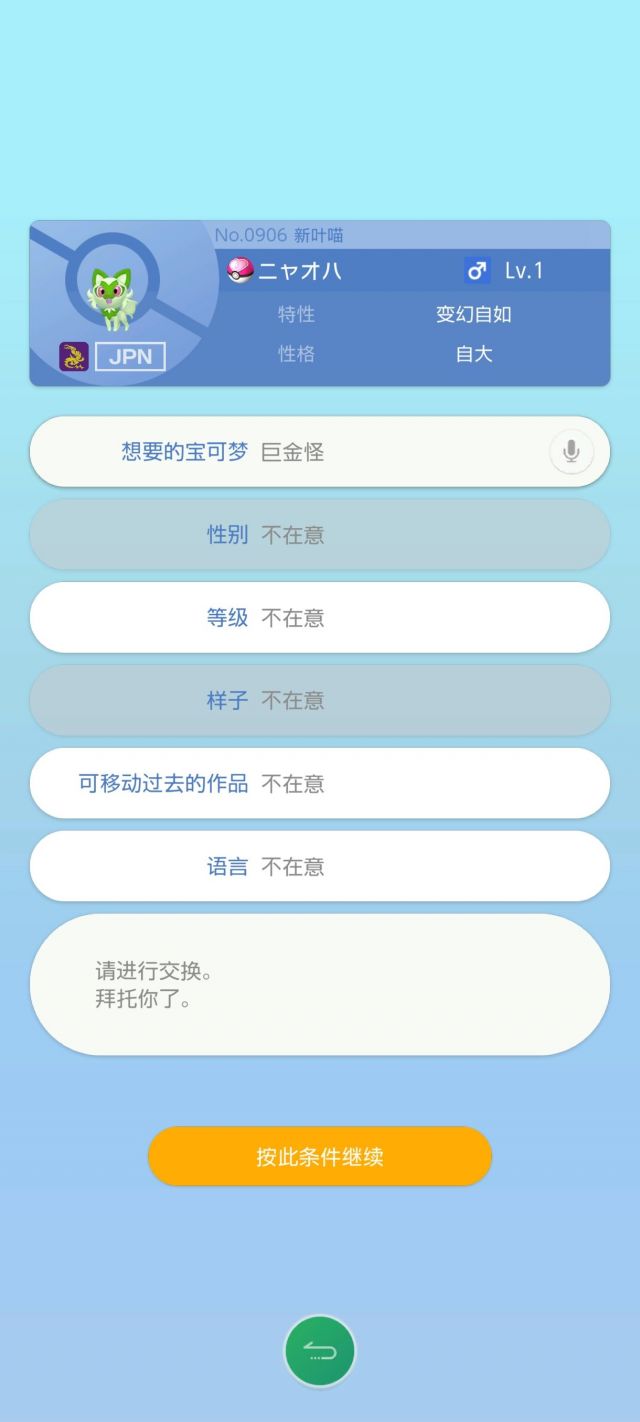
Task: Tap the green back arrow button
Action: 320,1352
